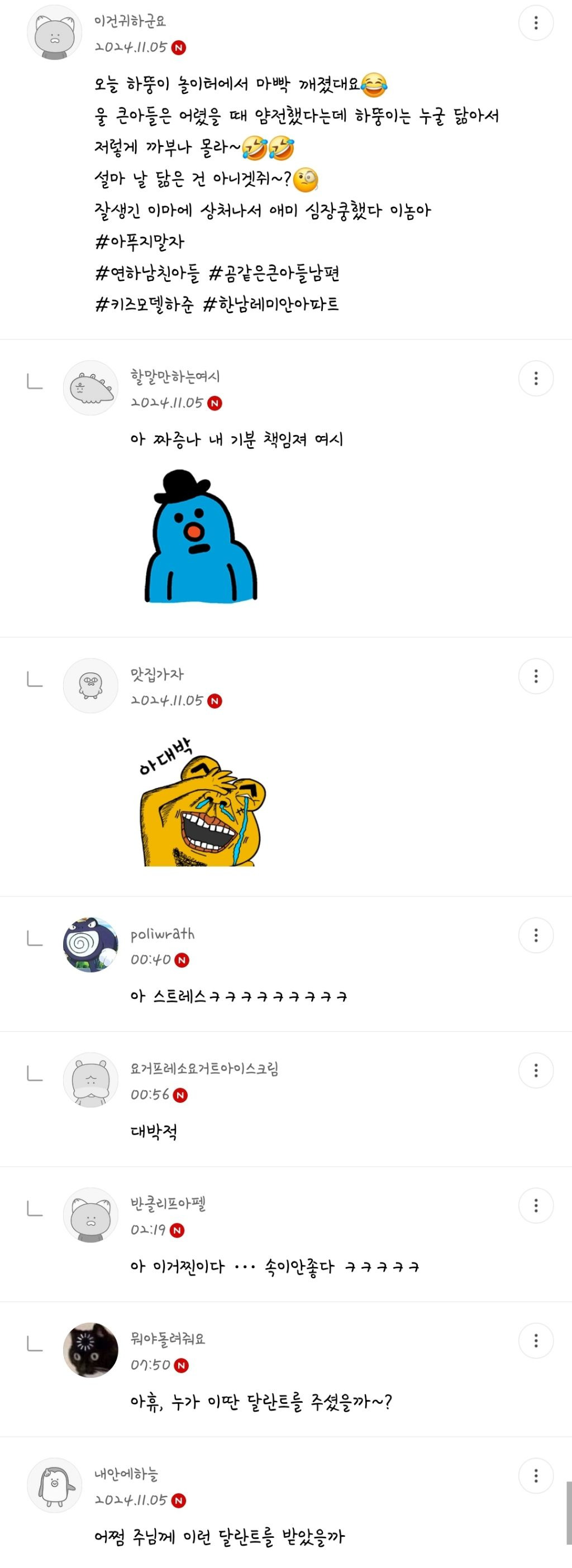572x1568 pixels.
Task: Open the options menu on 뭐야돌려줘요's reply
Action: coord(536,1340)
